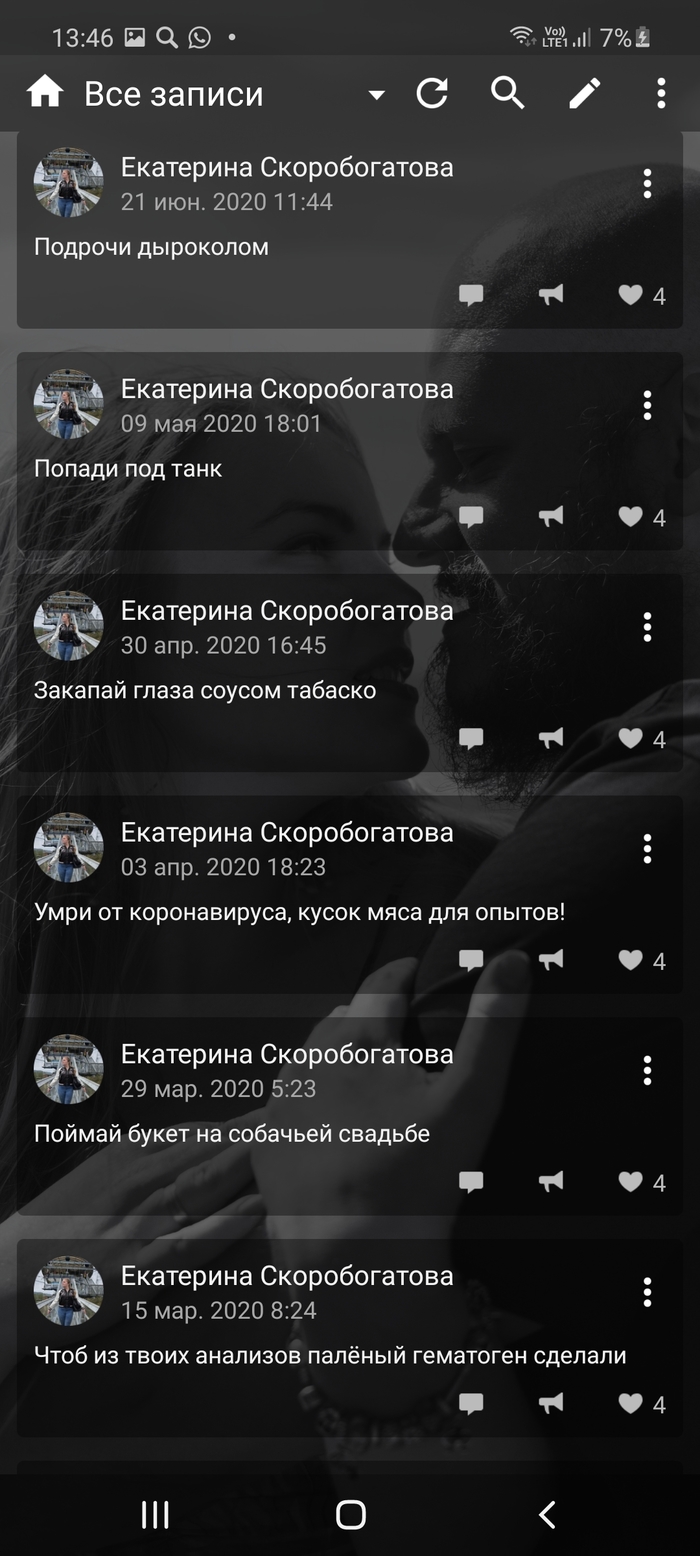Open author avatar on the 09 мая 2020 post
The image size is (700, 1556).
click(69, 404)
